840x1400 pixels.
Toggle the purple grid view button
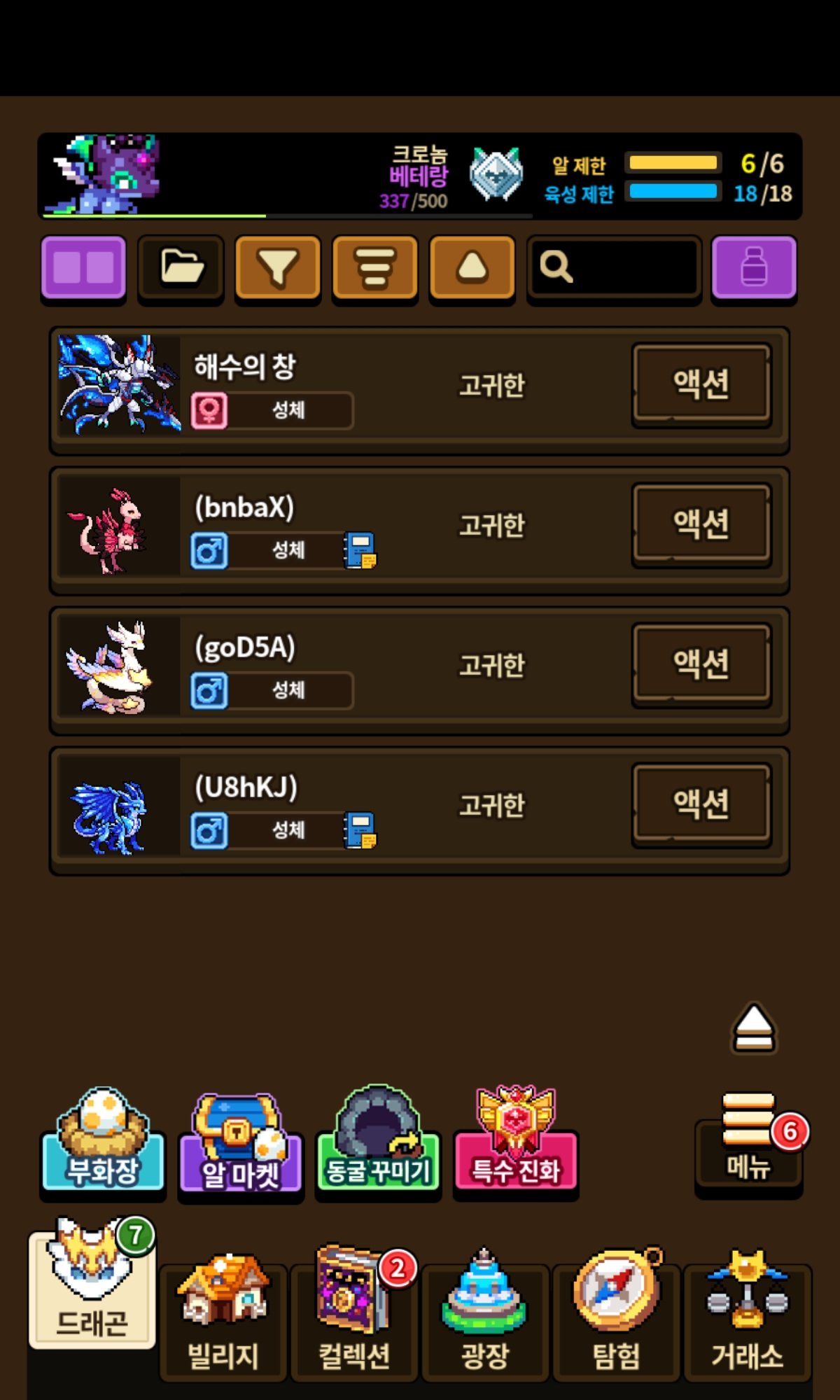(83, 268)
